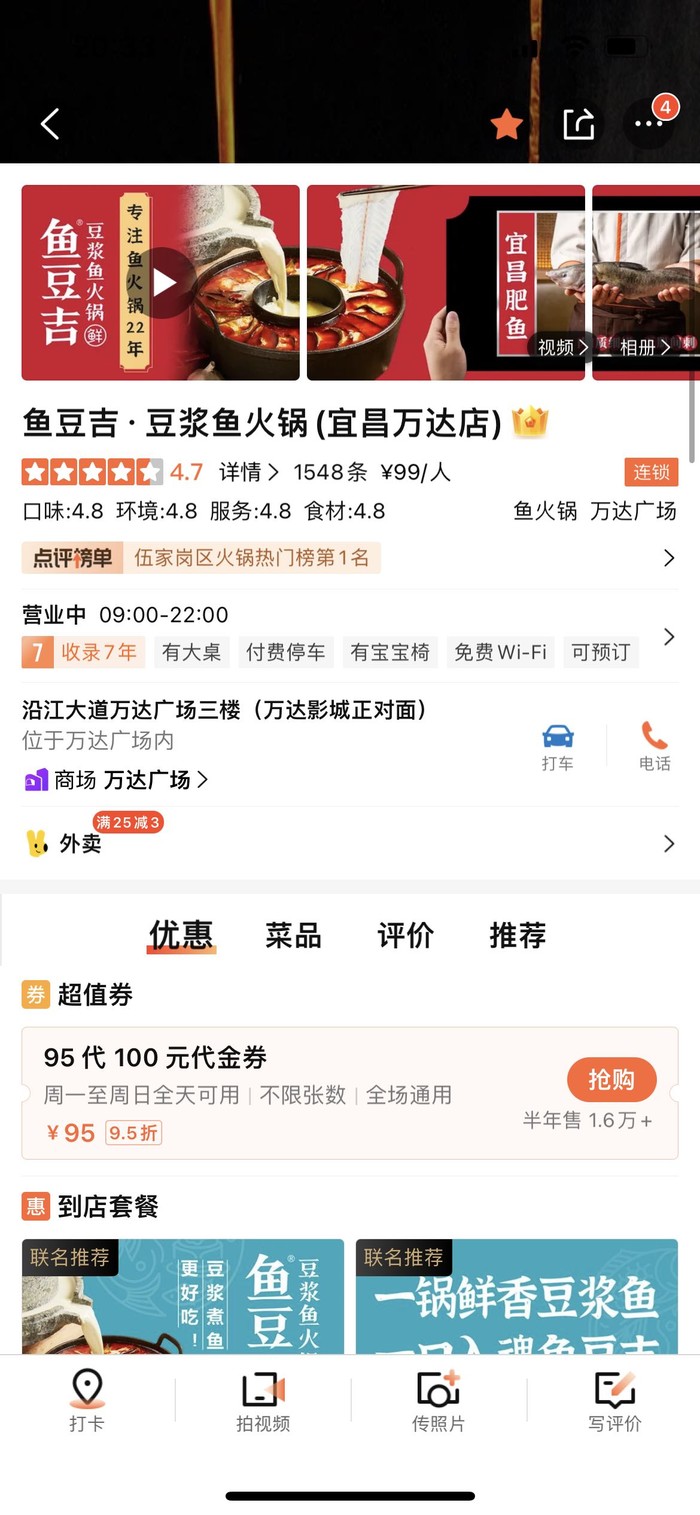Expand business hours and amenities
The height and width of the screenshot is (1515, 700).
[x=669, y=637]
